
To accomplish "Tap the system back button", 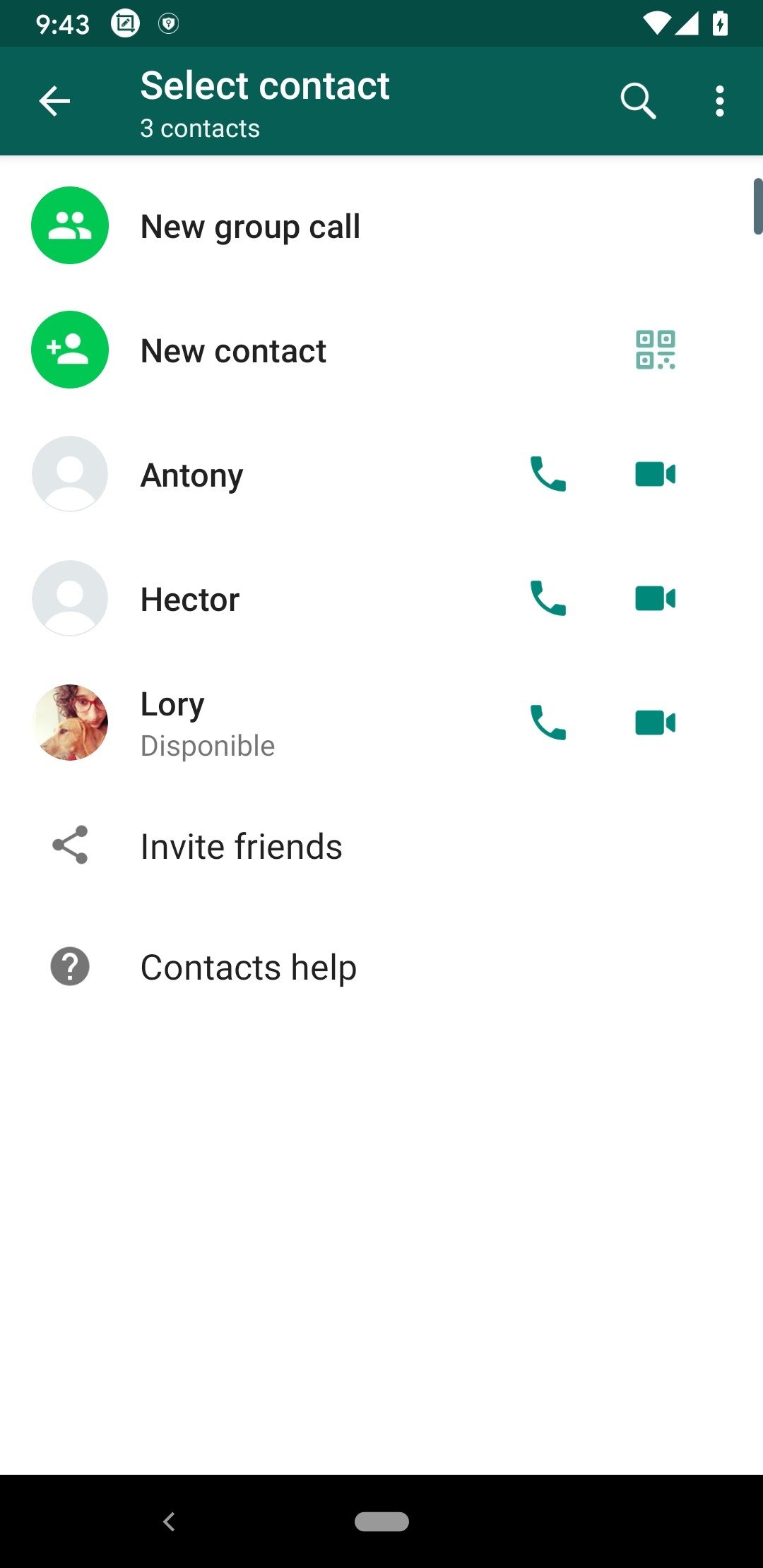I will click(x=169, y=1521).
